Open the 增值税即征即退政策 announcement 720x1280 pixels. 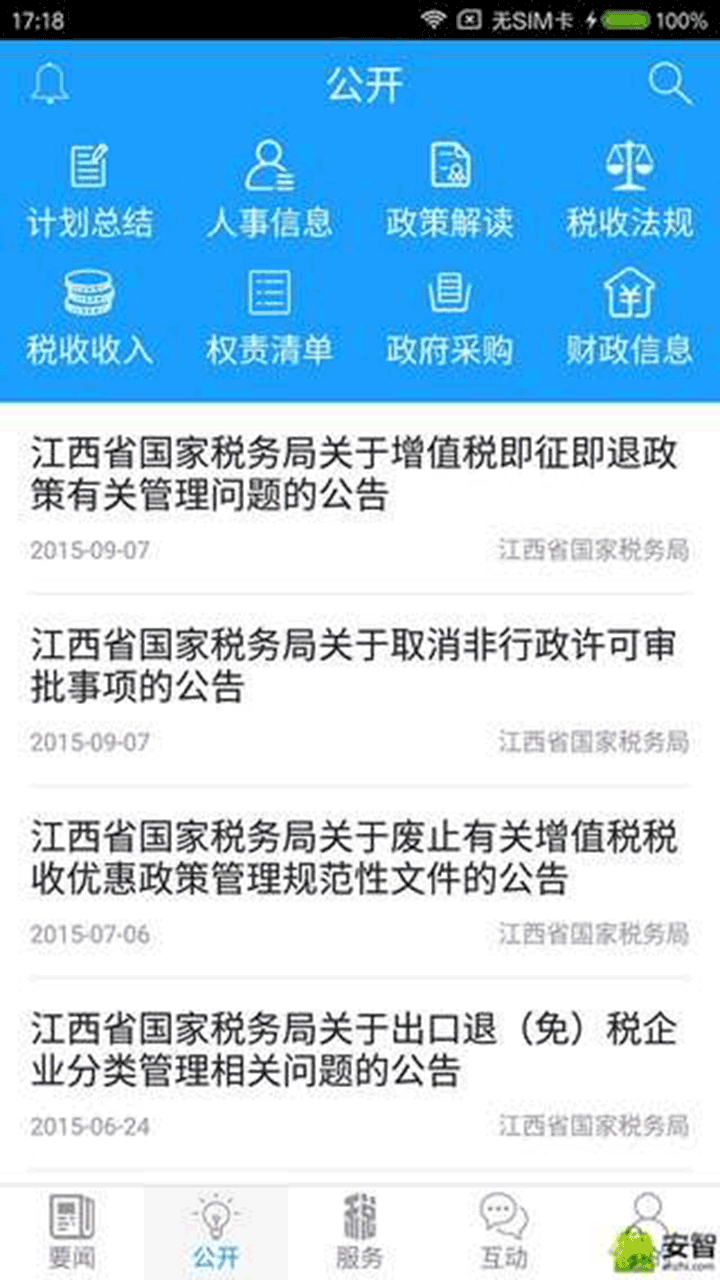(x=355, y=474)
